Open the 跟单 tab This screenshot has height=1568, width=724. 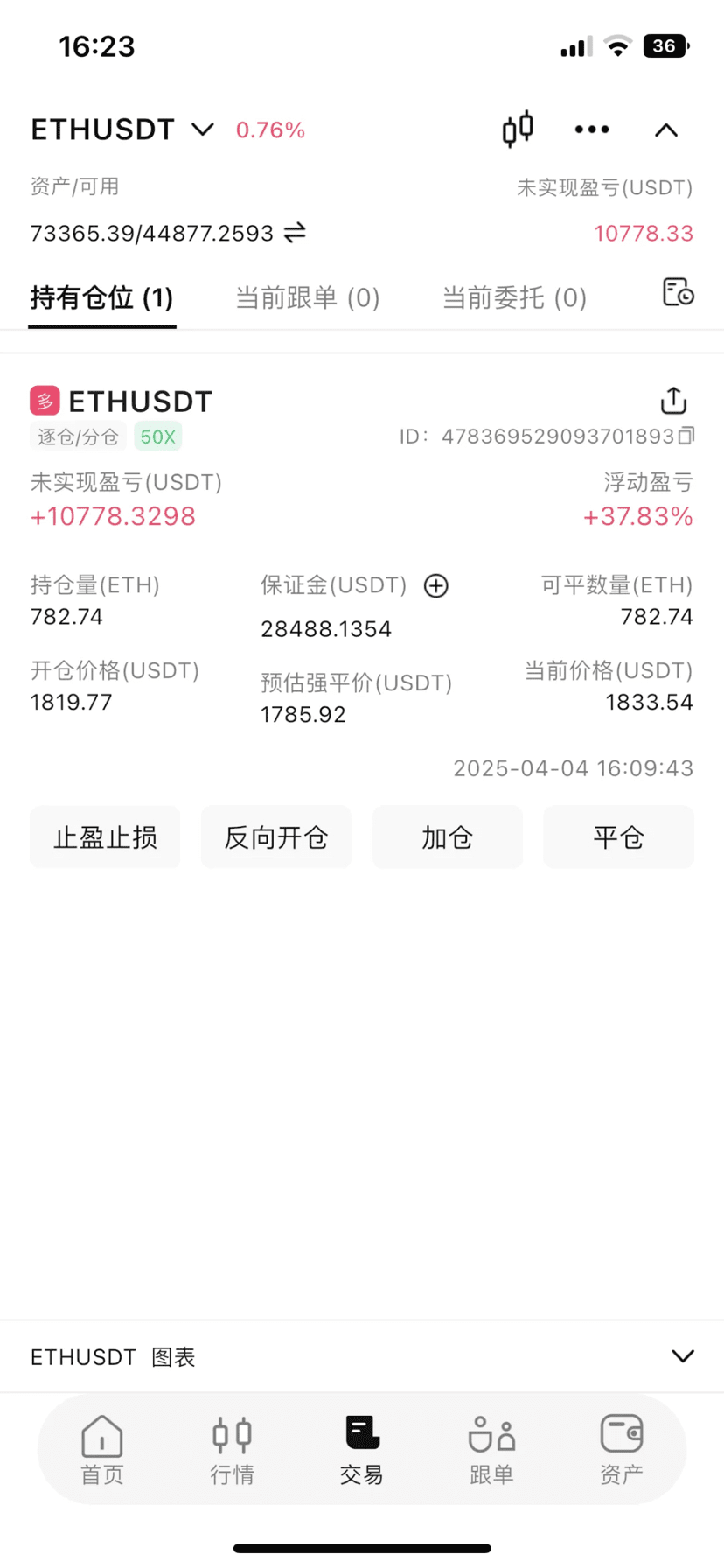pyautogui.click(x=491, y=1450)
